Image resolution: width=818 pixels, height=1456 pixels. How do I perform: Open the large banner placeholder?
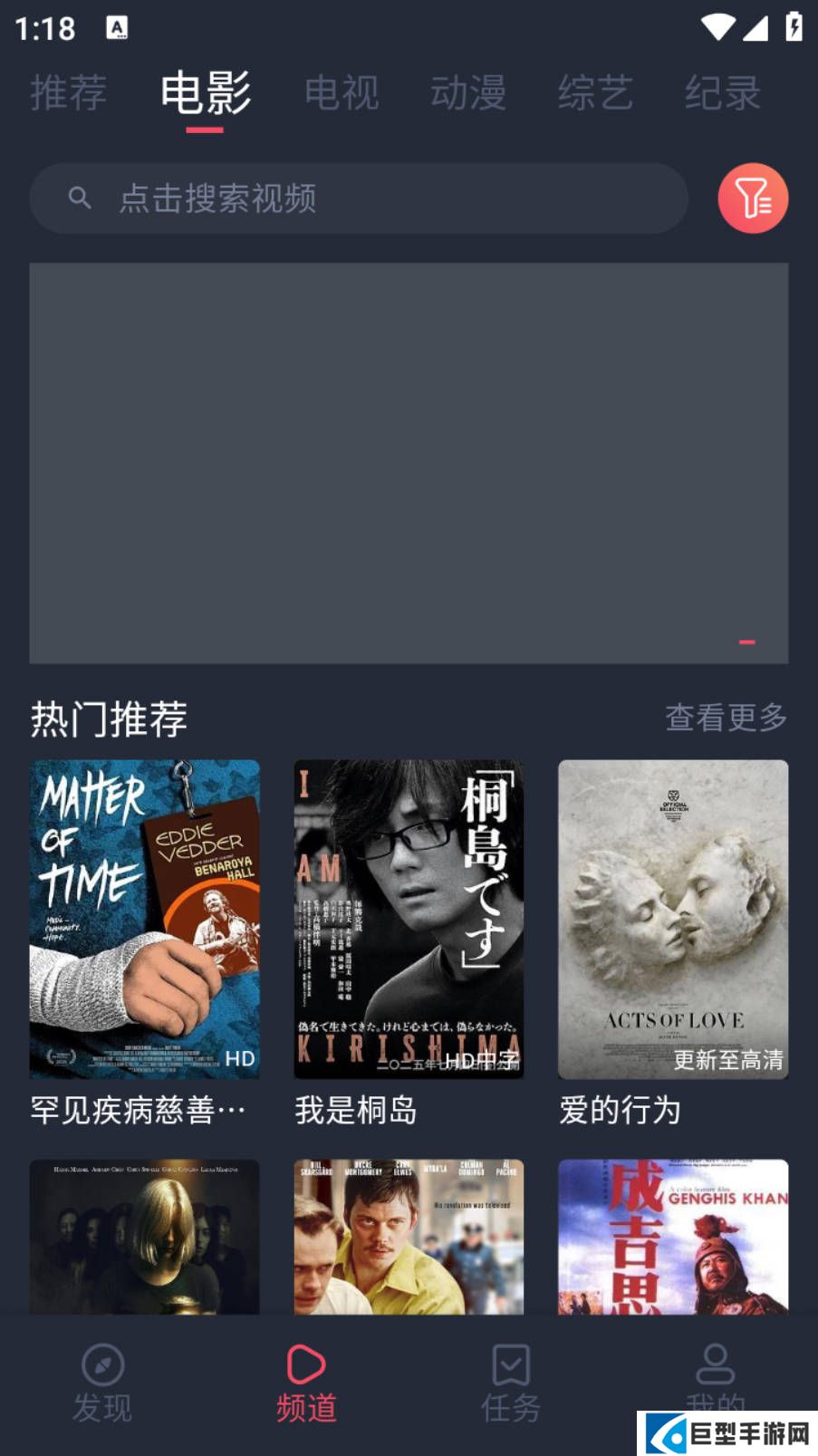[409, 463]
